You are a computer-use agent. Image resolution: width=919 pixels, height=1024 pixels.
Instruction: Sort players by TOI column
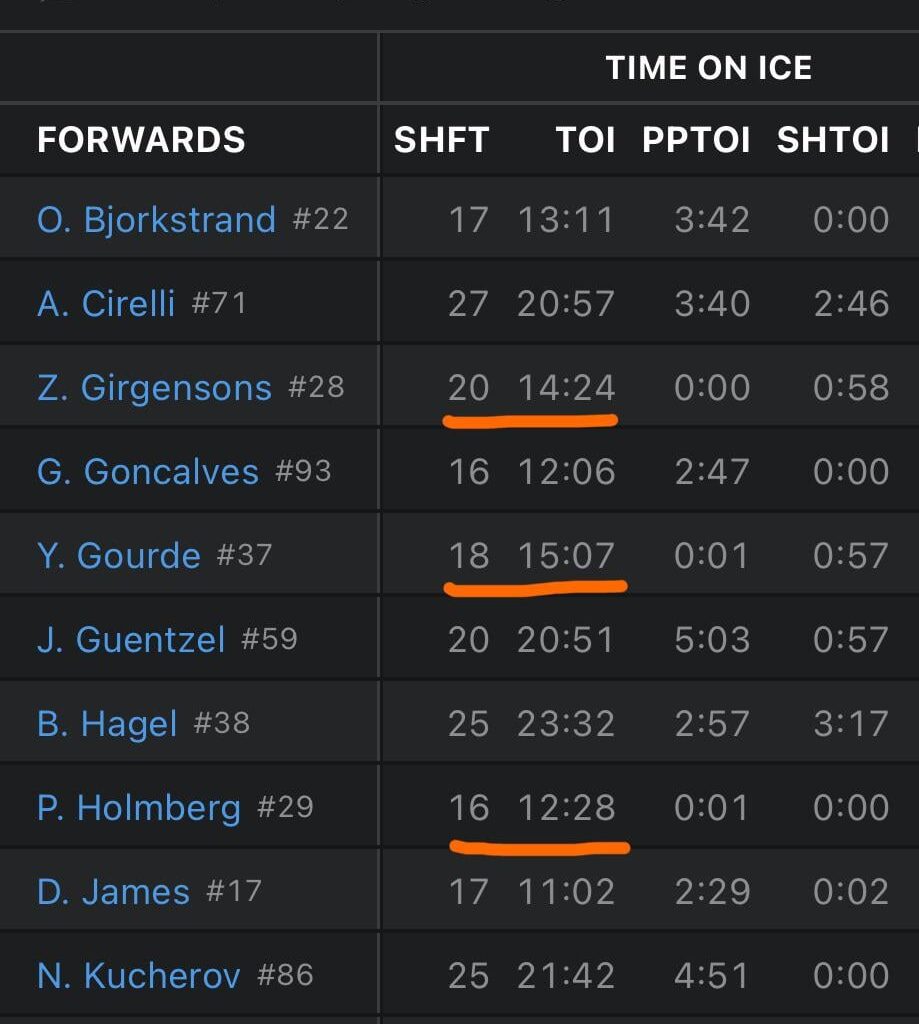click(586, 140)
